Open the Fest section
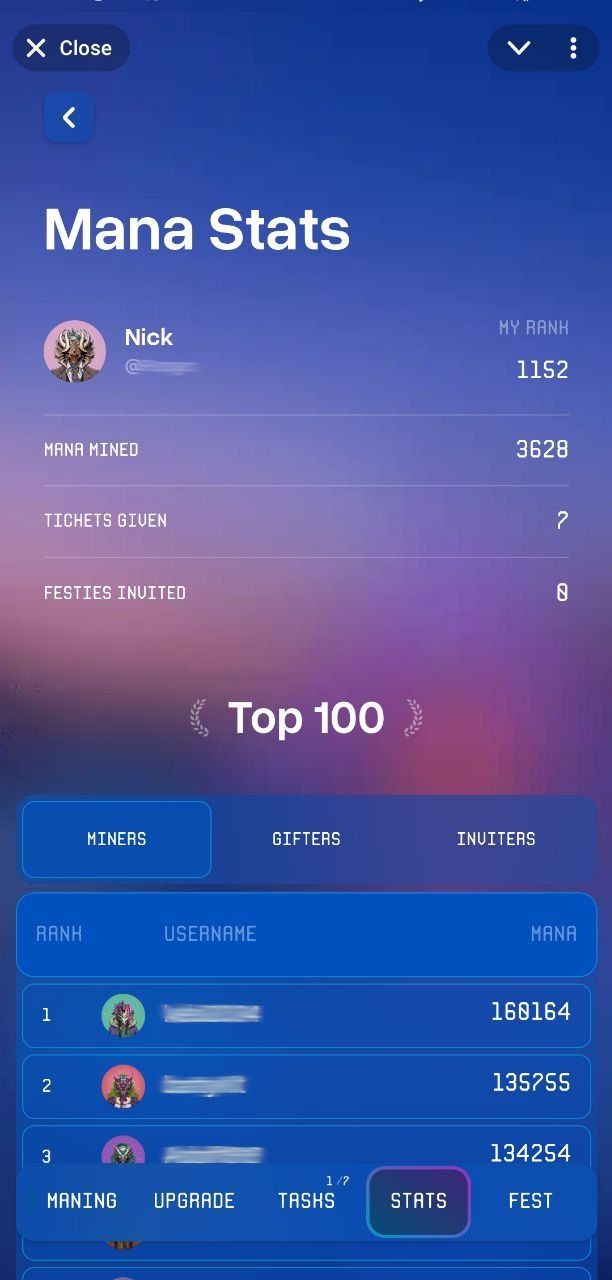The height and width of the screenshot is (1280, 612). click(530, 1201)
